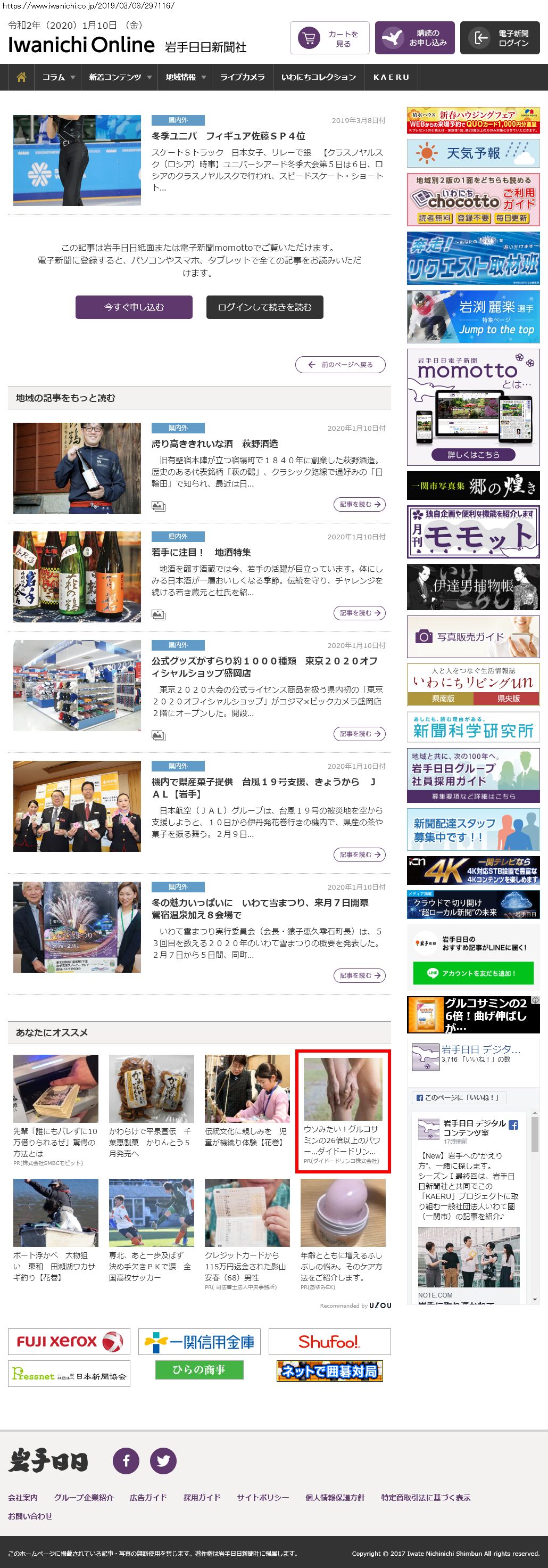This screenshot has width=548, height=1568.
Task: Like the page with「いいね！」button
Action: click(459, 1097)
